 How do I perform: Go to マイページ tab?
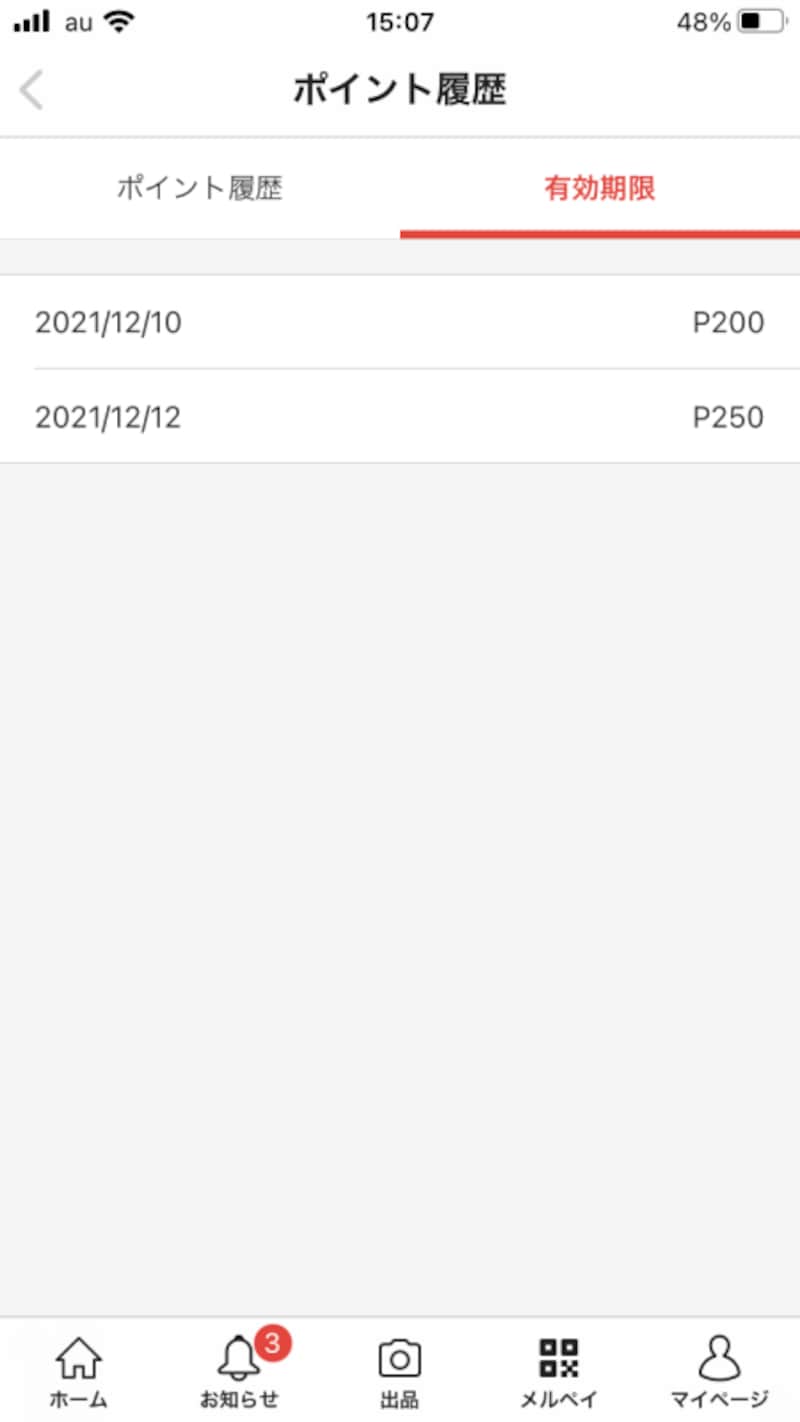719,1370
